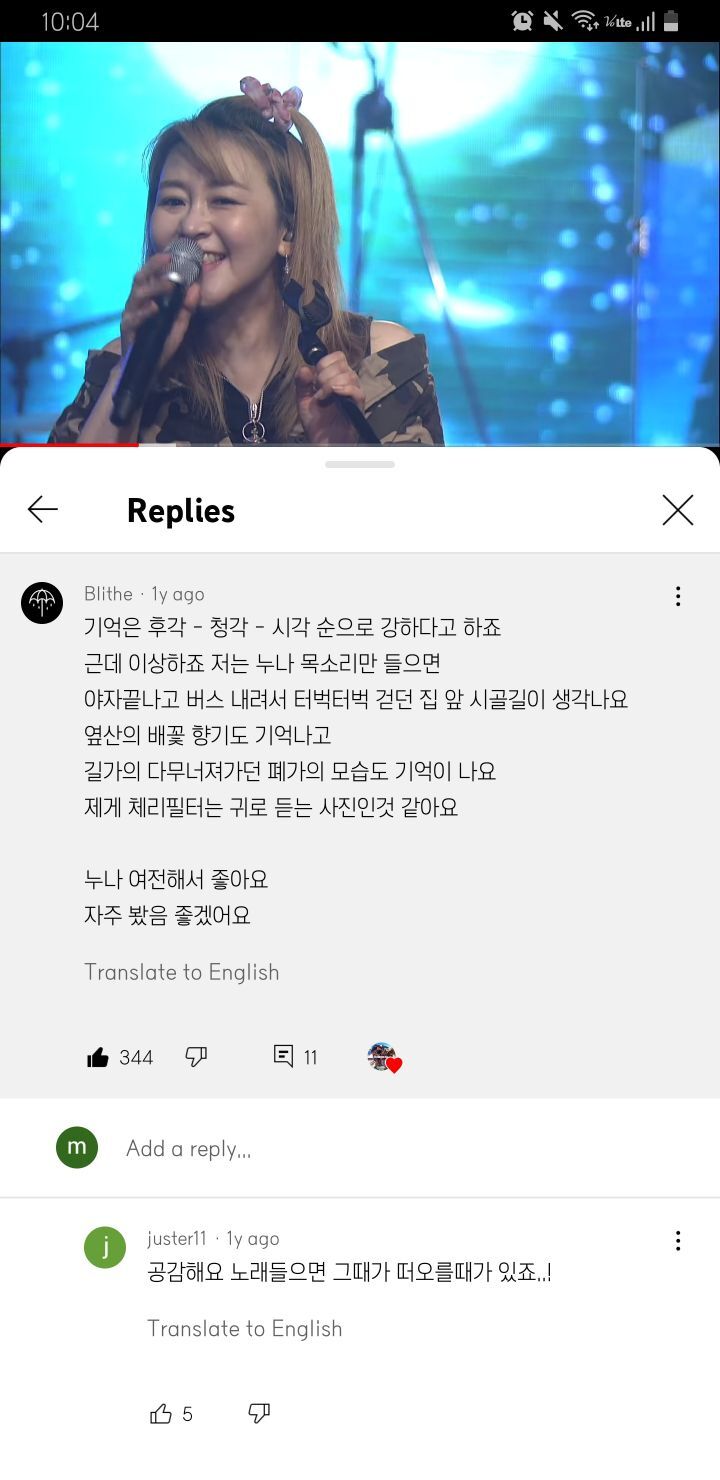Dislike juster11's reply
The image size is (720, 1480).
click(x=259, y=1413)
